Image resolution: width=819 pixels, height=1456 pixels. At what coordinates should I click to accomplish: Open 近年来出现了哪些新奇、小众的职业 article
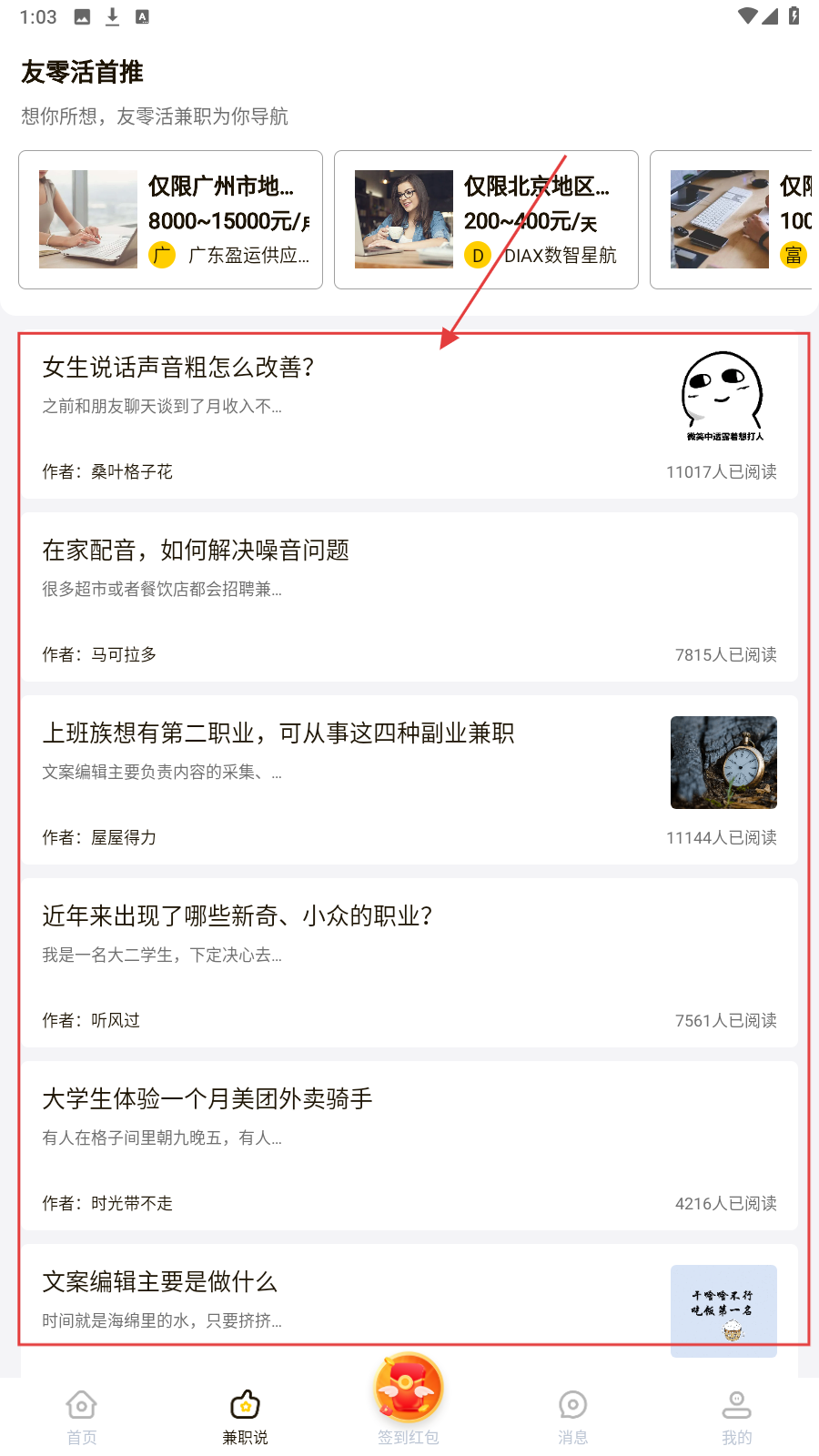(409, 963)
